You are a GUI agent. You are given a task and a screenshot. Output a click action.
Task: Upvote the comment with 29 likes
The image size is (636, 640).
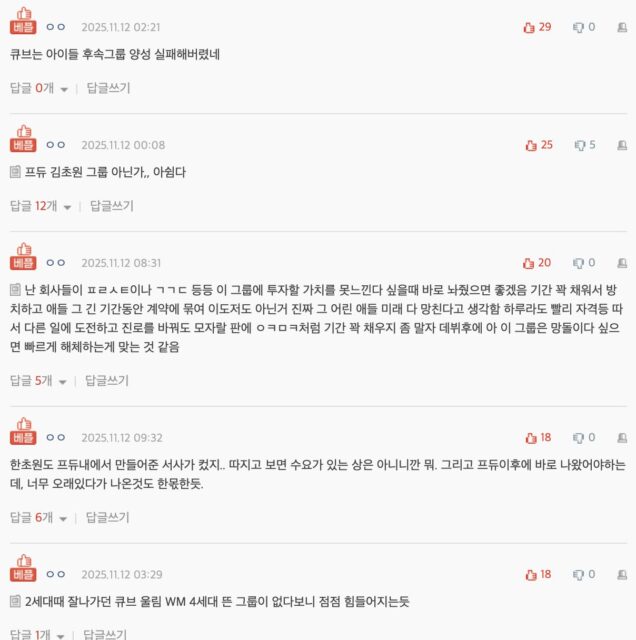point(529,27)
